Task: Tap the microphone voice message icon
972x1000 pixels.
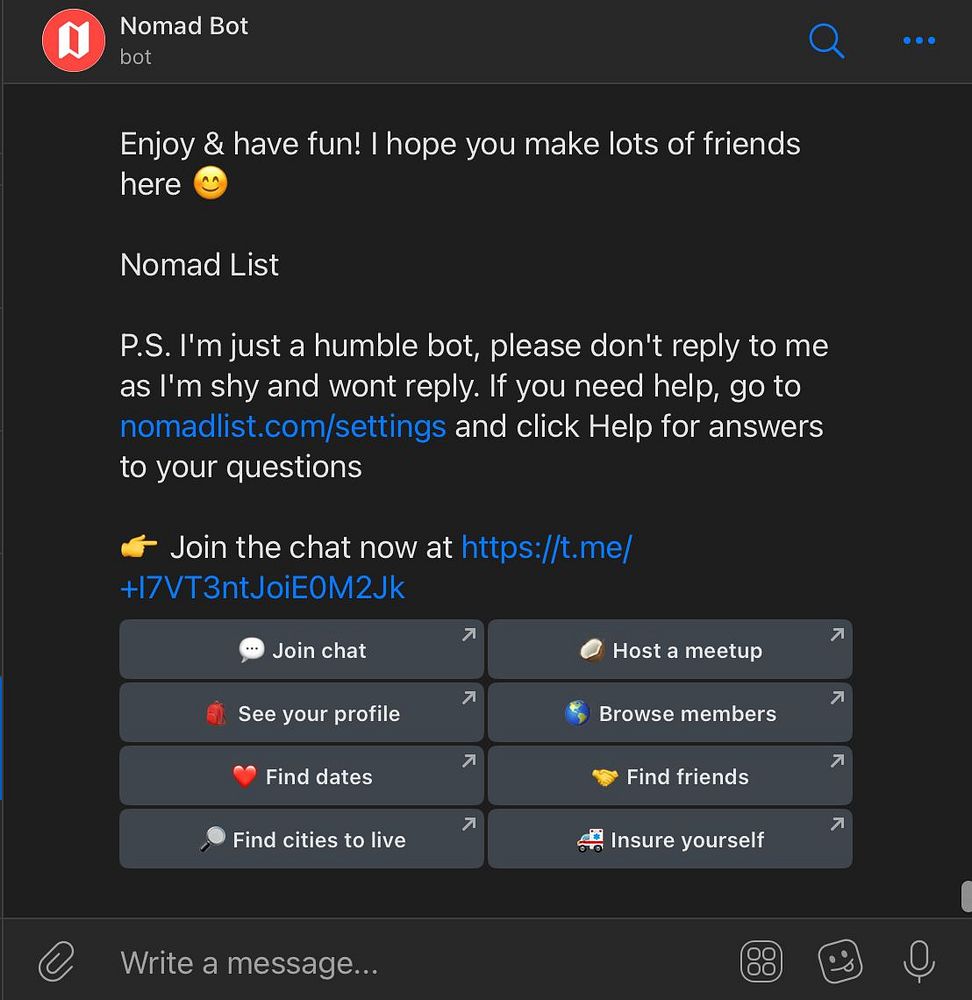Action: (918, 963)
